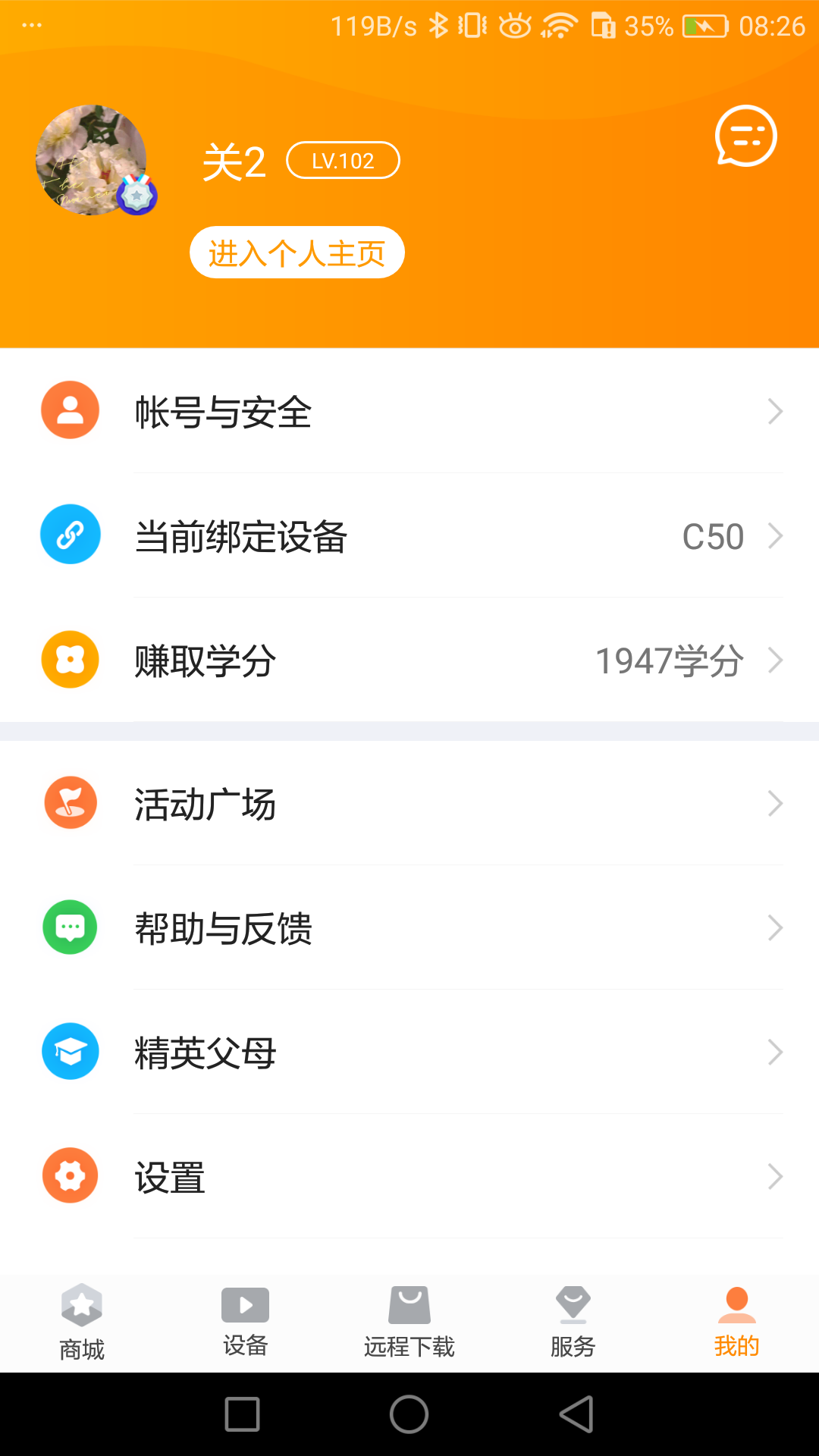Expand the 帐号与安全 row with its chevron
Image resolution: width=819 pixels, height=1456 pixels.
tap(775, 411)
